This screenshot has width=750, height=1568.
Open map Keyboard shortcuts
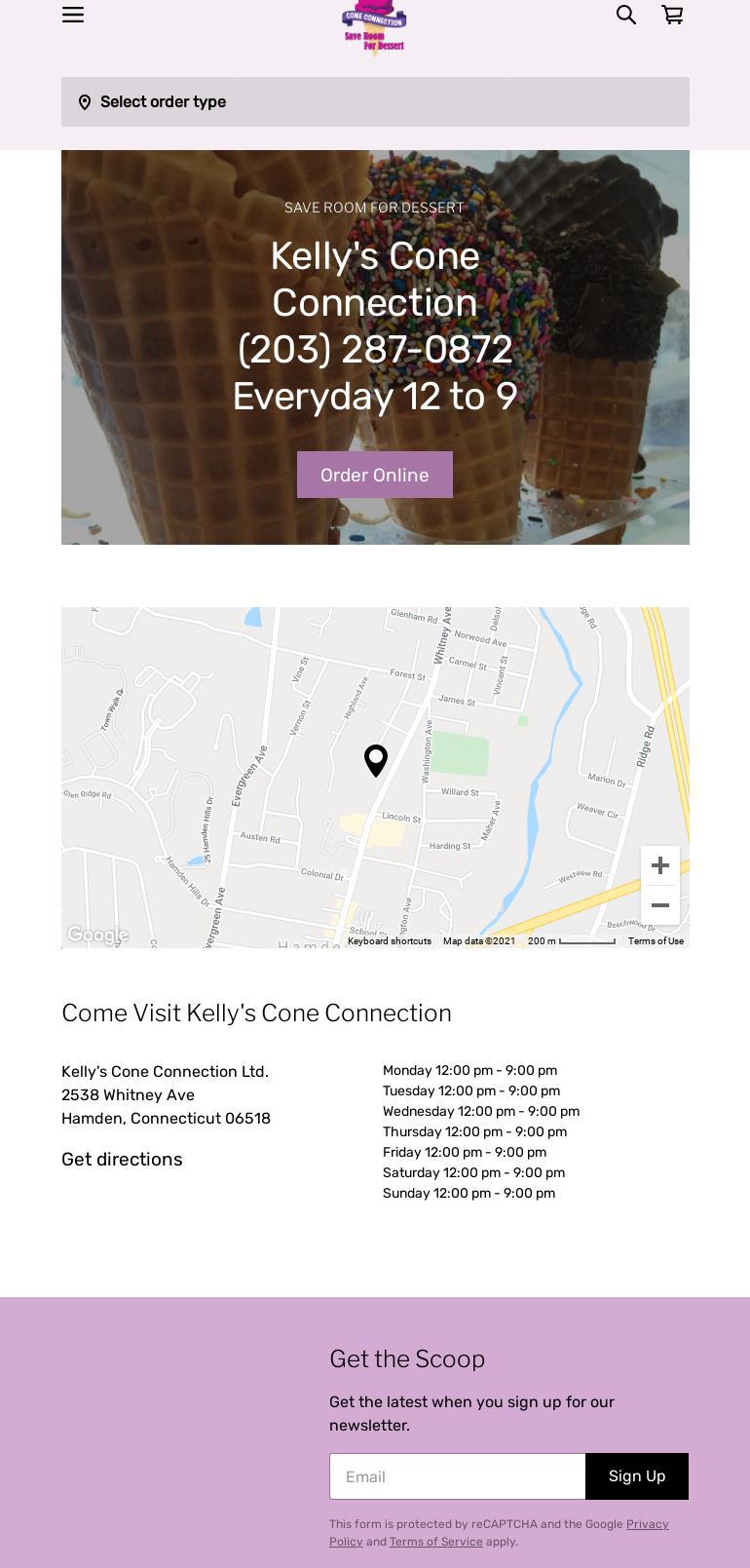click(x=389, y=941)
